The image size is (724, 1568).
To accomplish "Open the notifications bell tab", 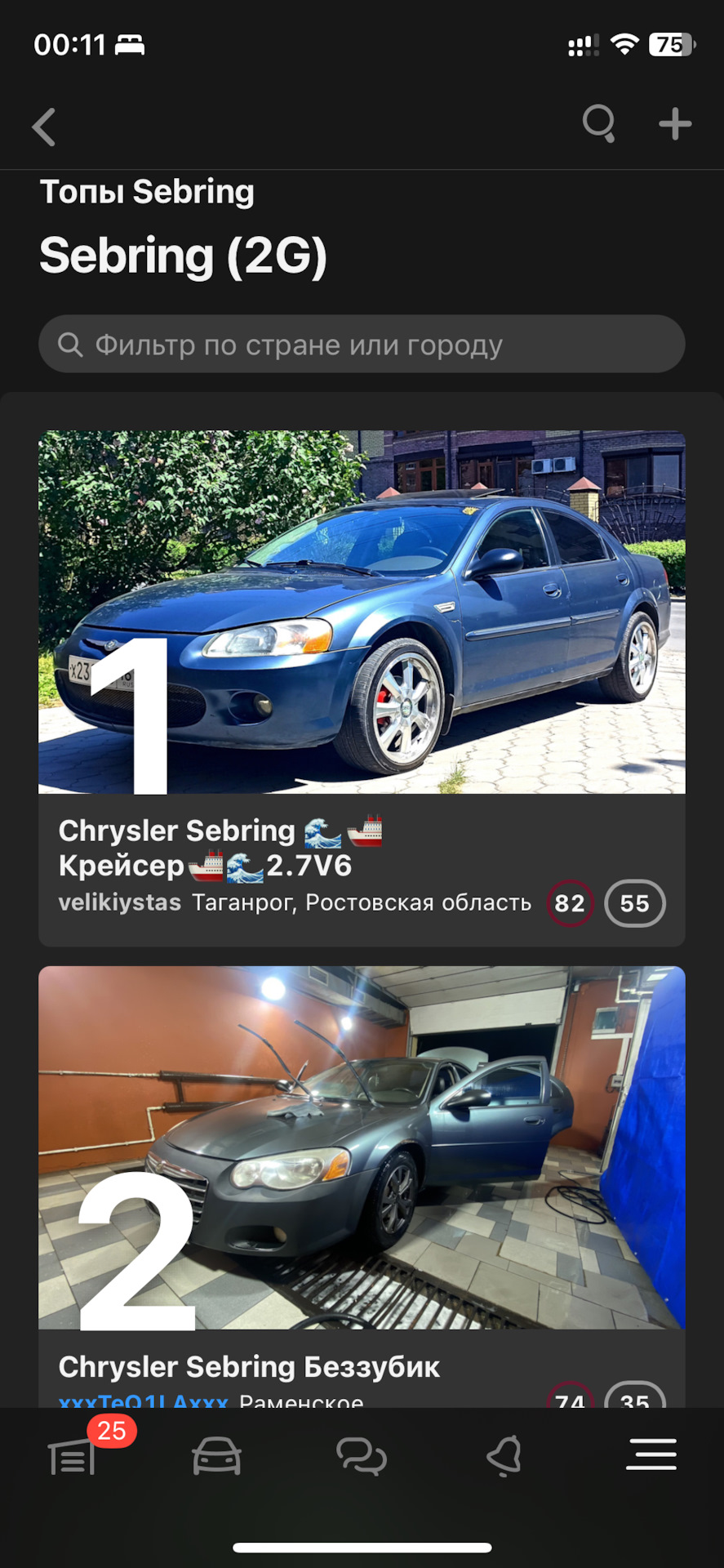I will click(x=505, y=1456).
